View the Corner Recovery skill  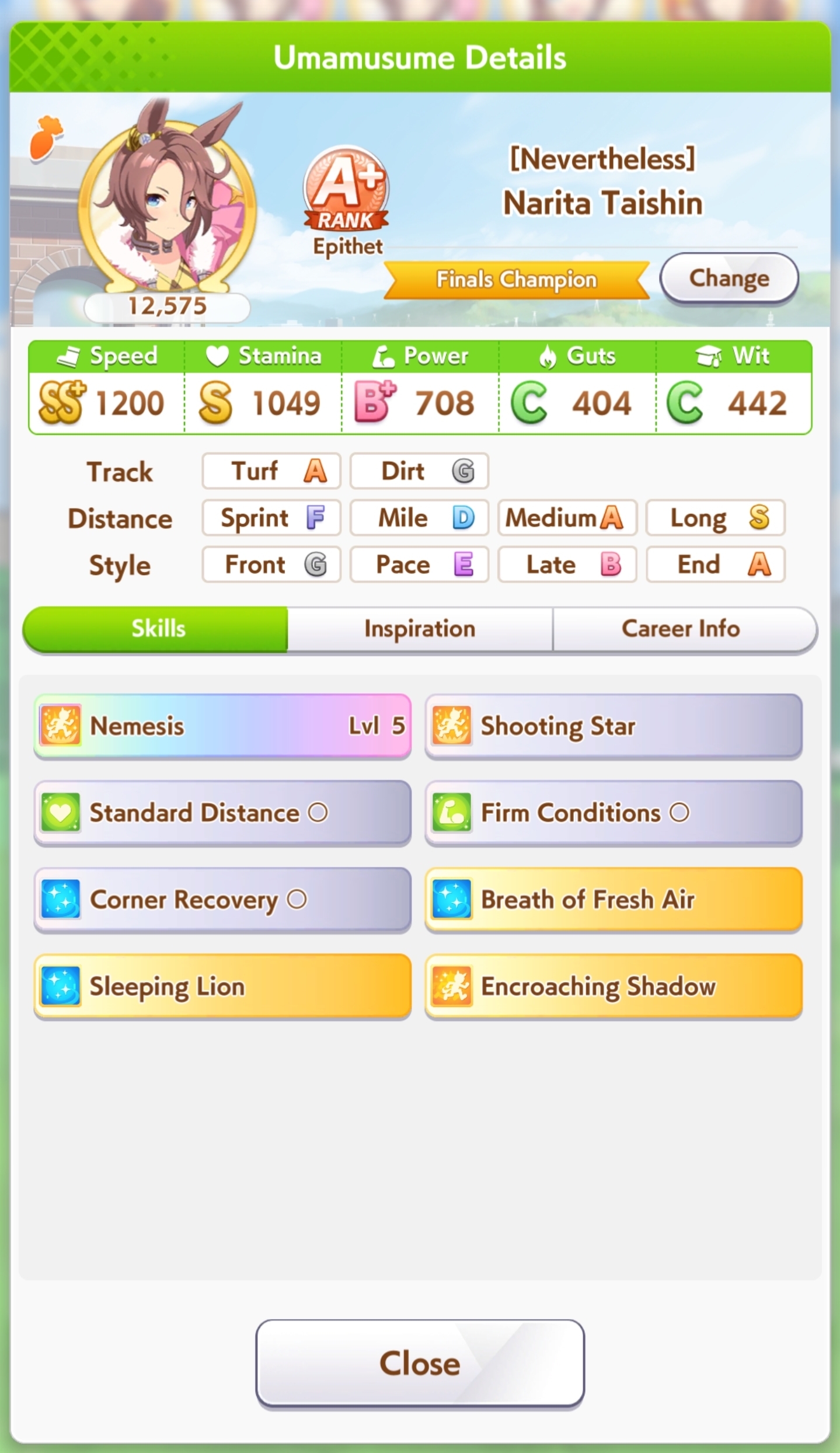pyautogui.click(x=222, y=899)
